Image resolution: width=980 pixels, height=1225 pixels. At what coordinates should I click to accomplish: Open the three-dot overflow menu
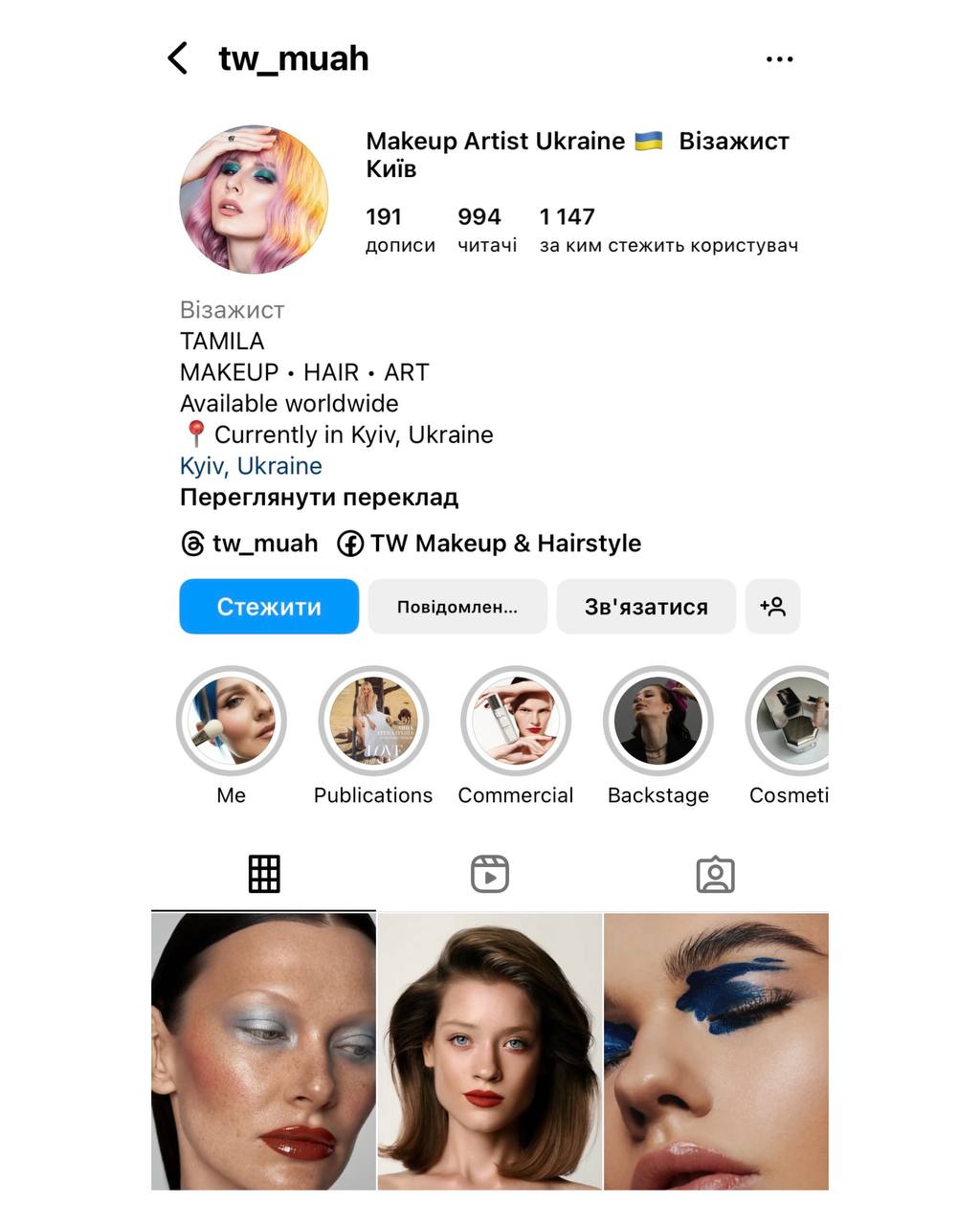click(x=779, y=59)
